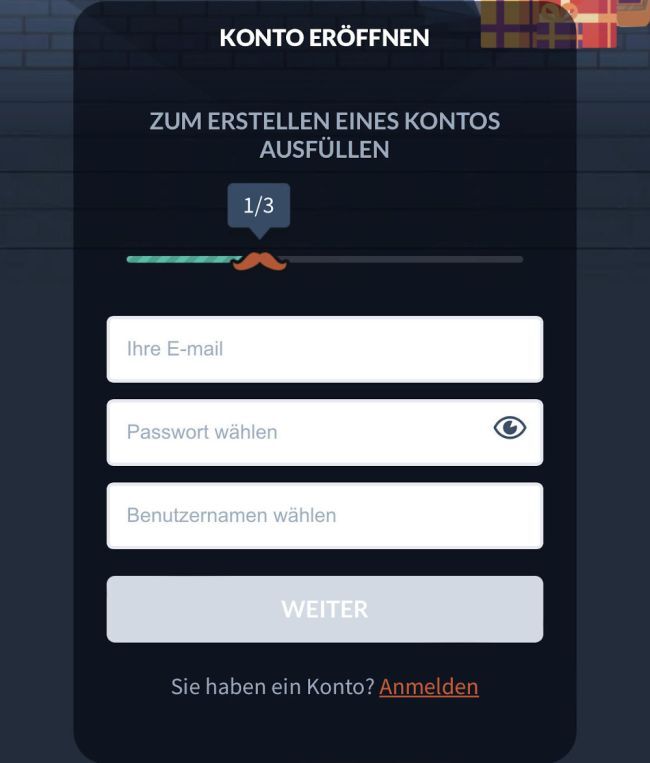650x763 pixels.
Task: Open the Anmelden login link
Action: [428, 687]
